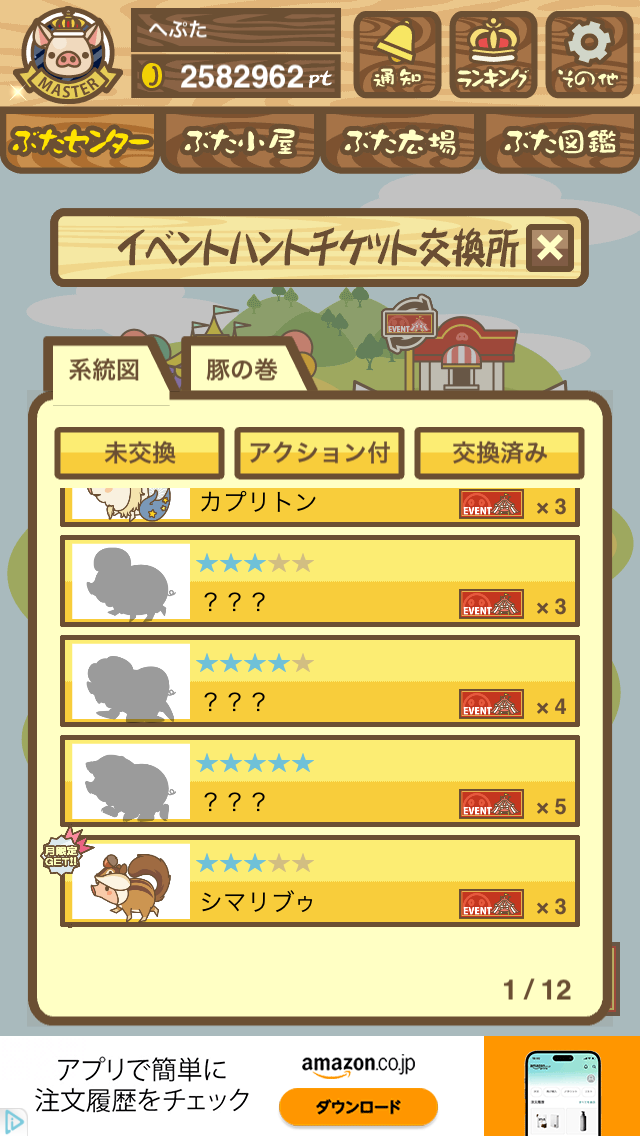The width and height of the screenshot is (640, 1136).
Task: Open その他 settings gear
Action: click(x=589, y=54)
